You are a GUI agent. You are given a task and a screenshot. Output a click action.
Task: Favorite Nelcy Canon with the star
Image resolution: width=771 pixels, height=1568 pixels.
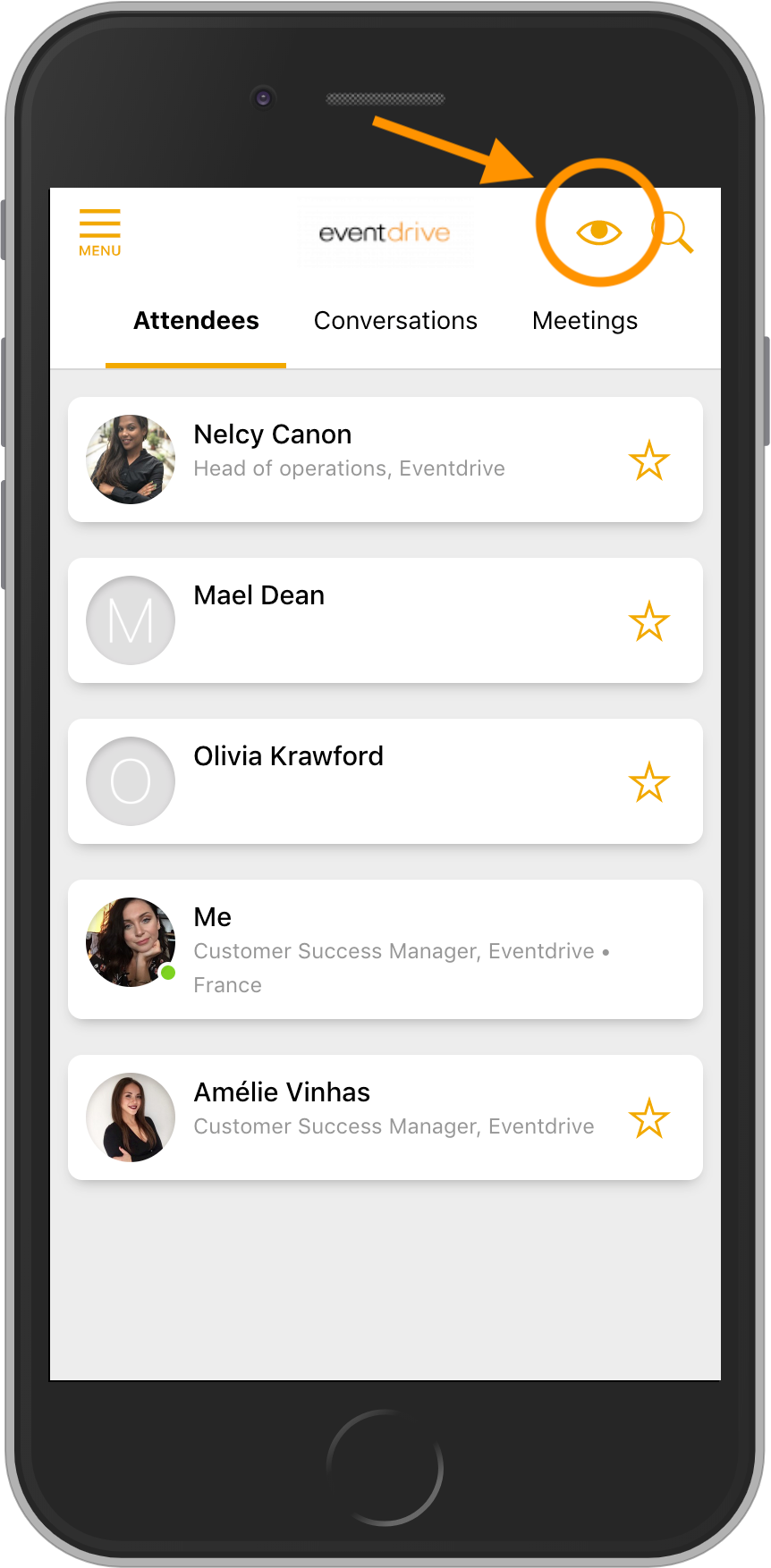(x=649, y=460)
